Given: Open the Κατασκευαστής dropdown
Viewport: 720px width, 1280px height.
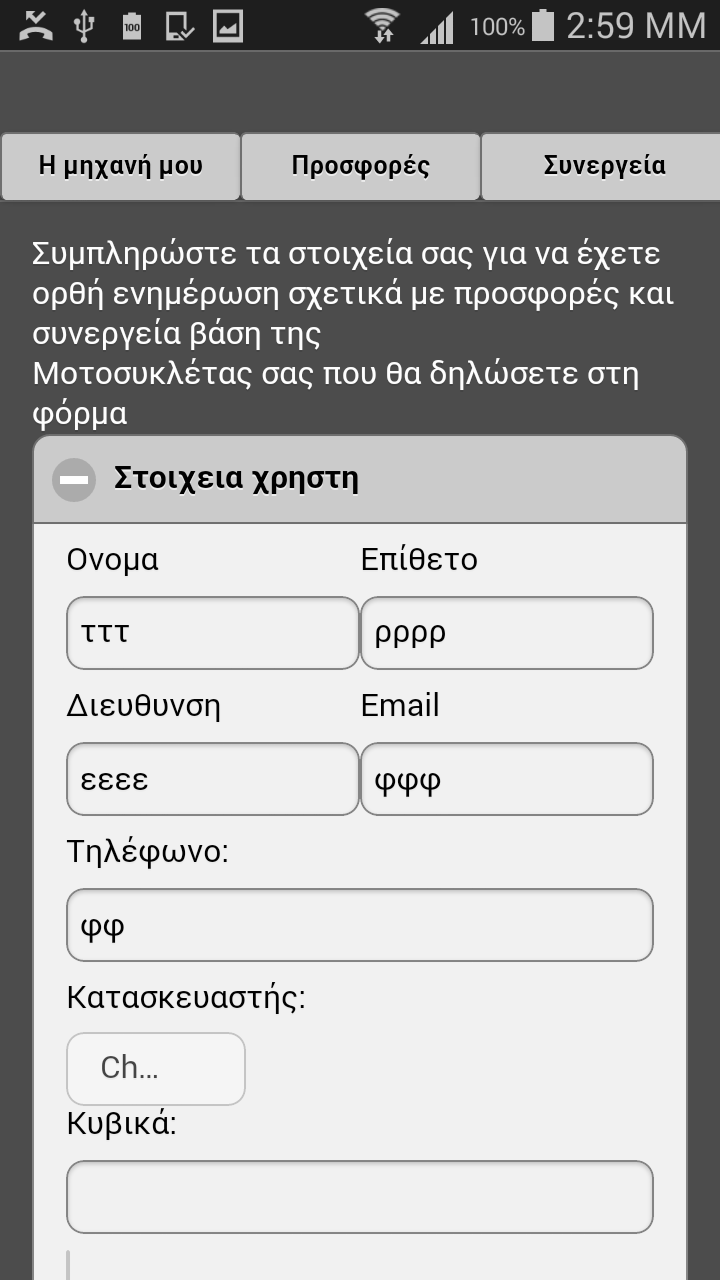Looking at the screenshot, I should point(155,1068).
